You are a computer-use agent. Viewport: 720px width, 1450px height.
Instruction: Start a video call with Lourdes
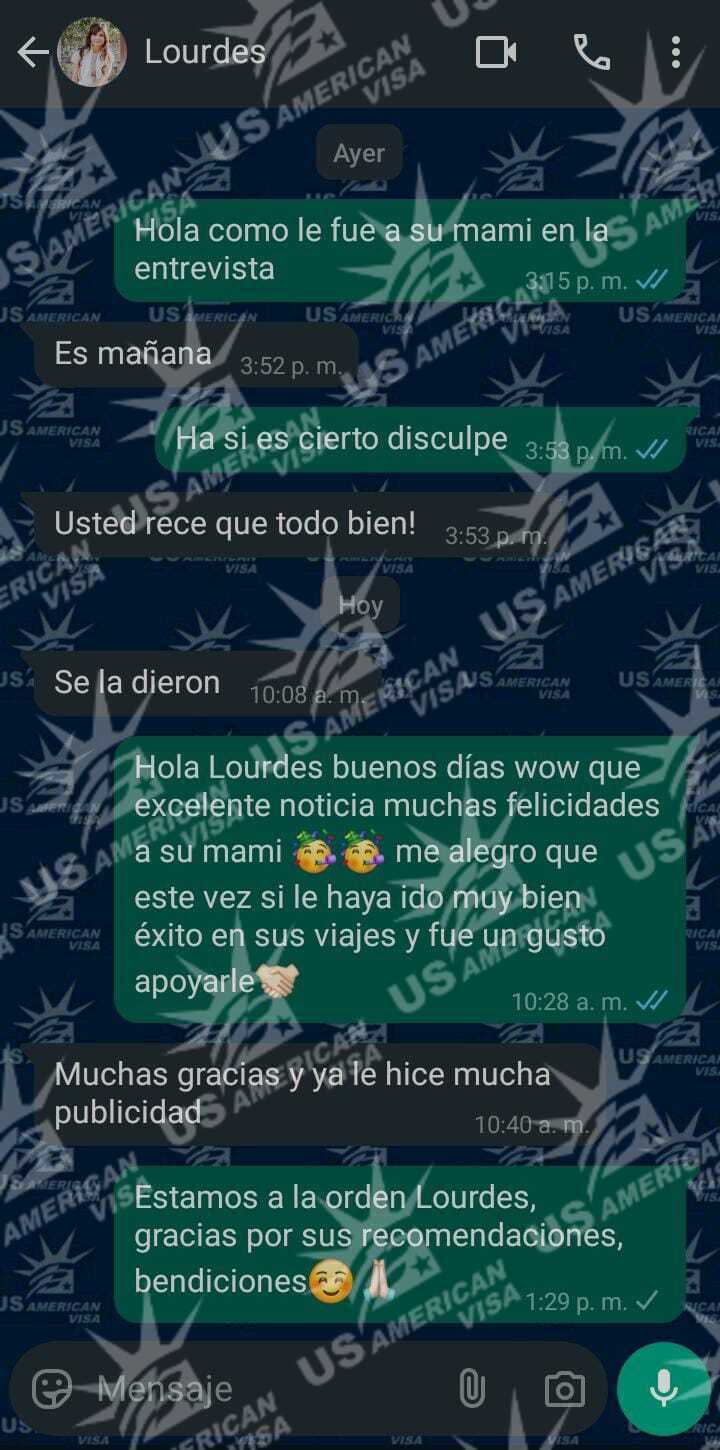point(495,53)
